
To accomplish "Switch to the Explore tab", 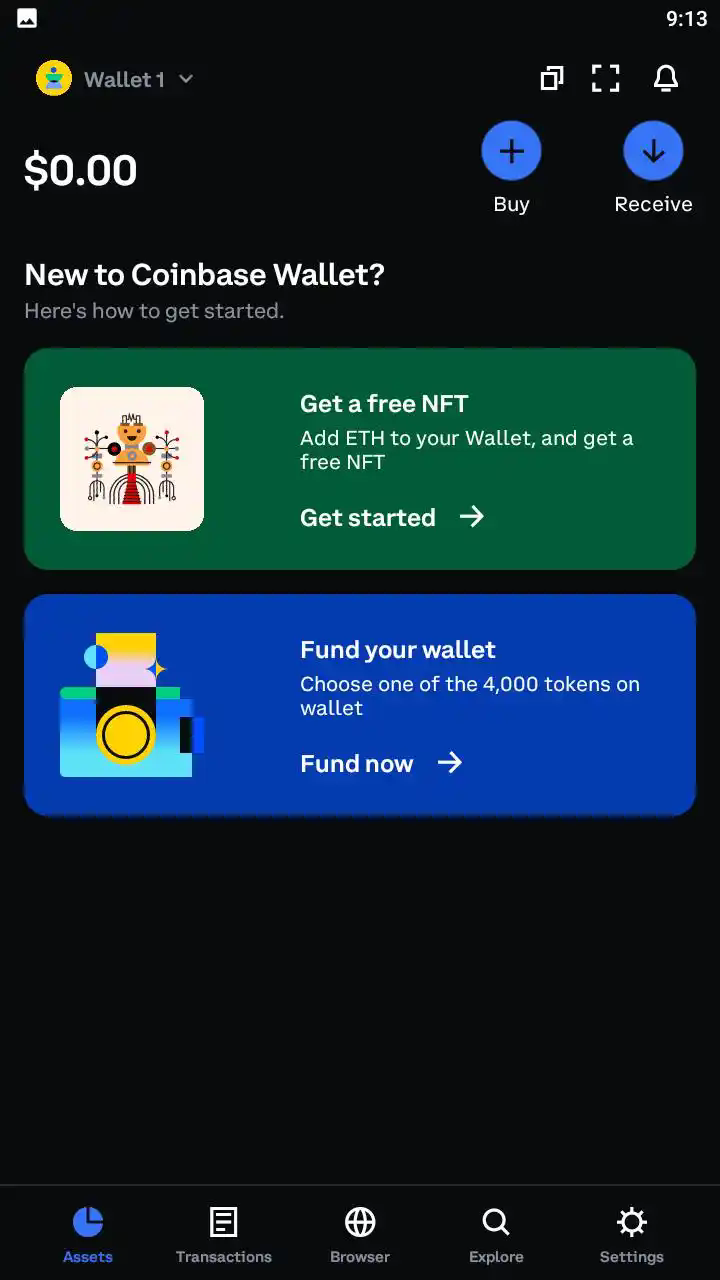I will tap(496, 1234).
